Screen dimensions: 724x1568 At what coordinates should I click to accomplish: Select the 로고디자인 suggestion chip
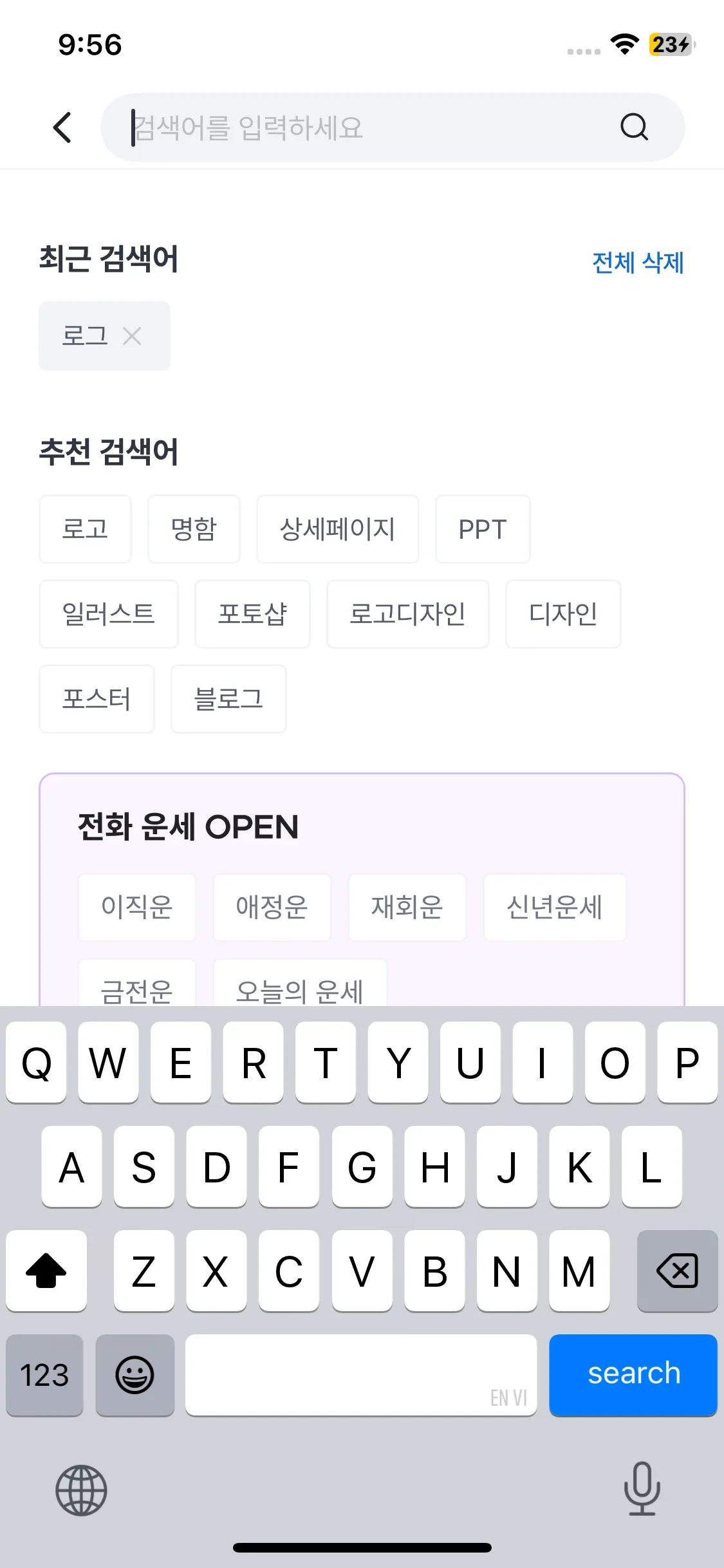pos(408,614)
